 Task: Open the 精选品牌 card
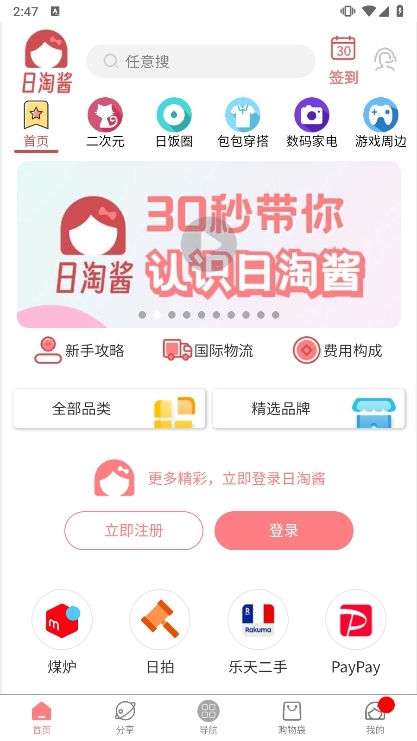[x=309, y=409]
